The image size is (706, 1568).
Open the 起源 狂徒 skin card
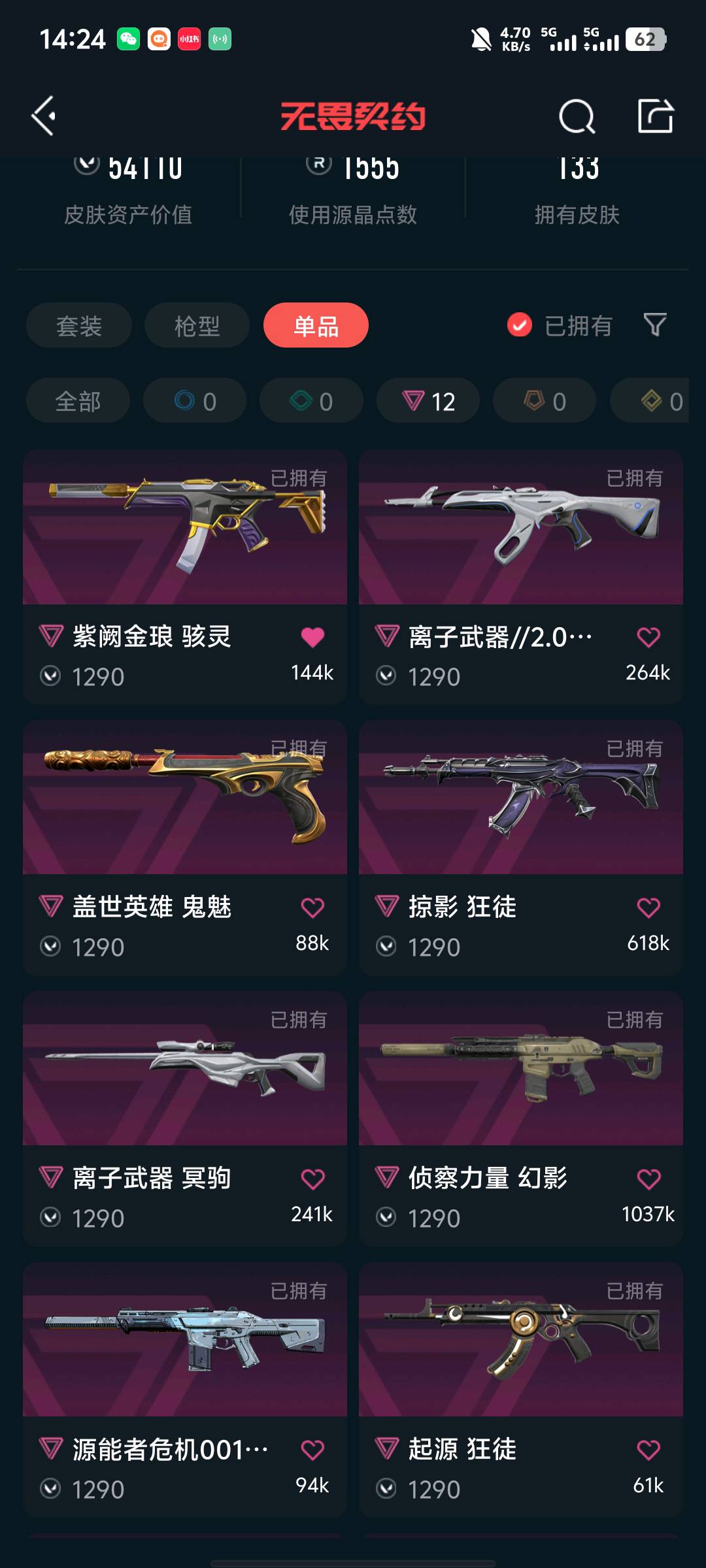pyautogui.click(x=521, y=1390)
